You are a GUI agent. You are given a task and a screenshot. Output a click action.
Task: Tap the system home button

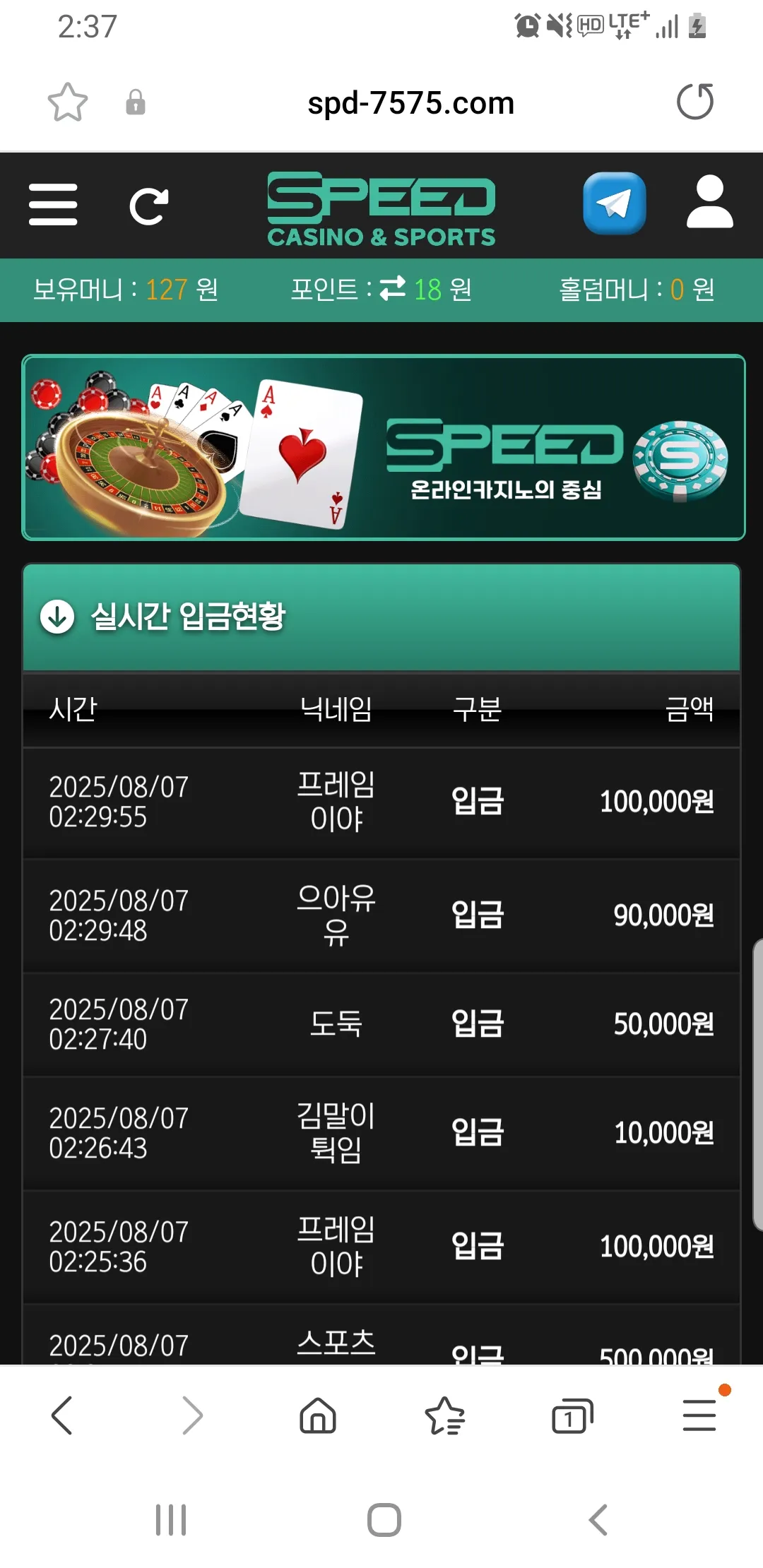[x=384, y=1520]
